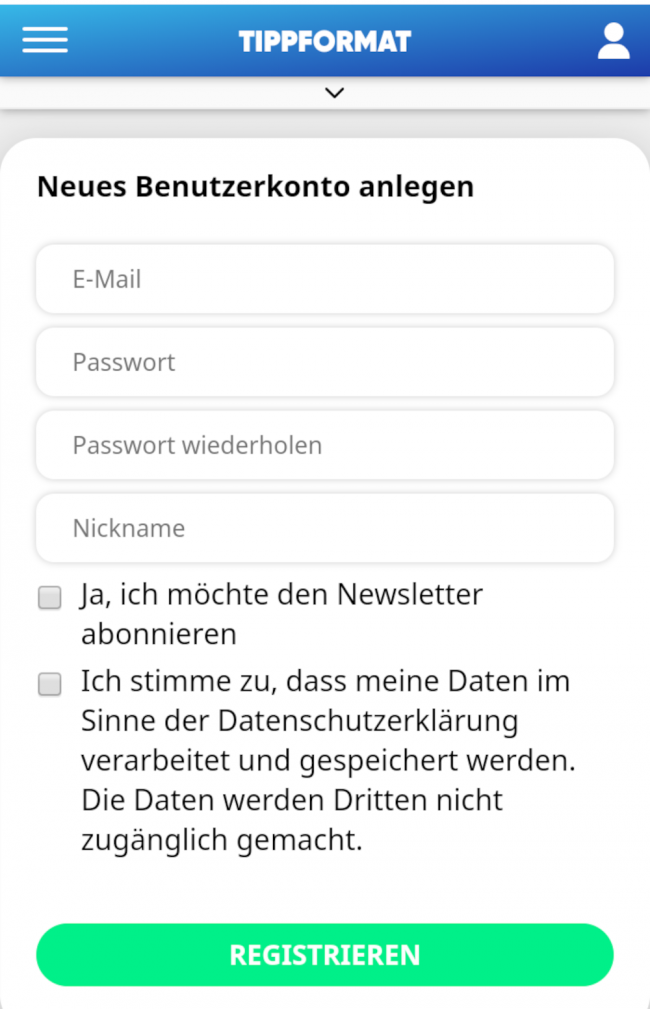Accept the Datenschutzerklärung consent checkbox
Screen dimensions: 650x1009
(x=50, y=685)
